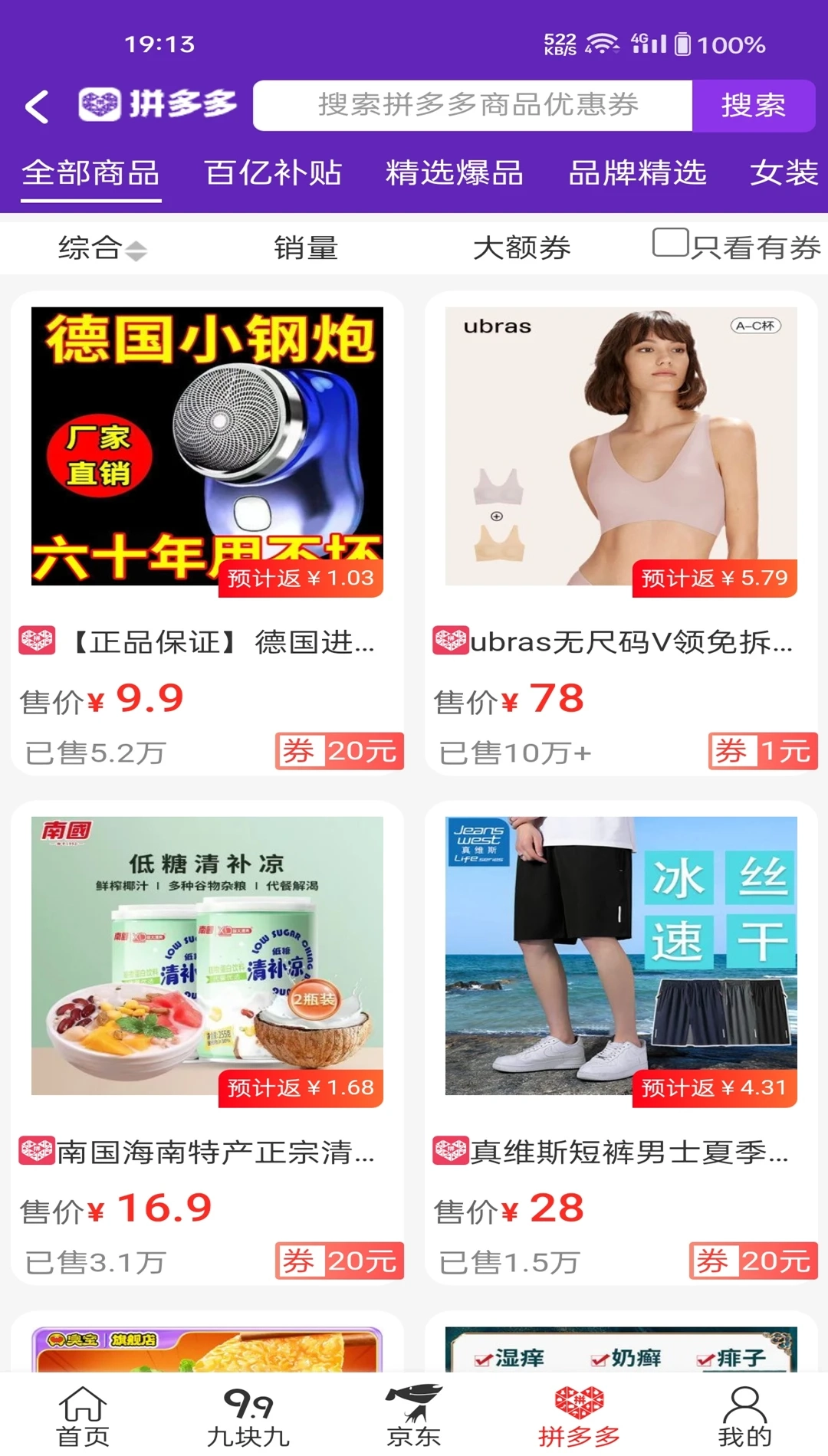Image resolution: width=828 pixels, height=1456 pixels.
Task: Enable the 只看有券 filter checkbox
Action: click(669, 245)
